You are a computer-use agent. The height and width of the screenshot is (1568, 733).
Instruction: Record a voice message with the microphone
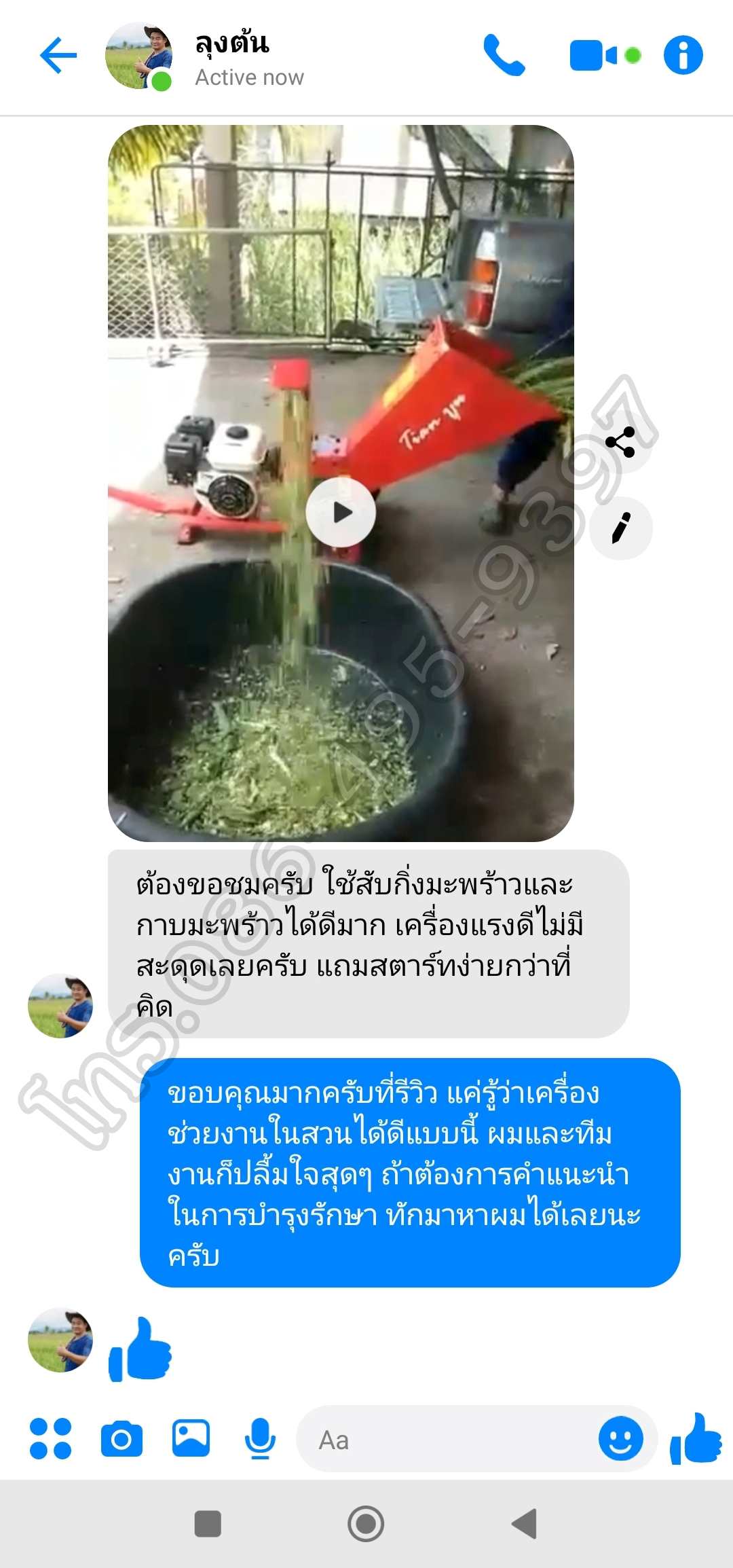coord(260,1438)
